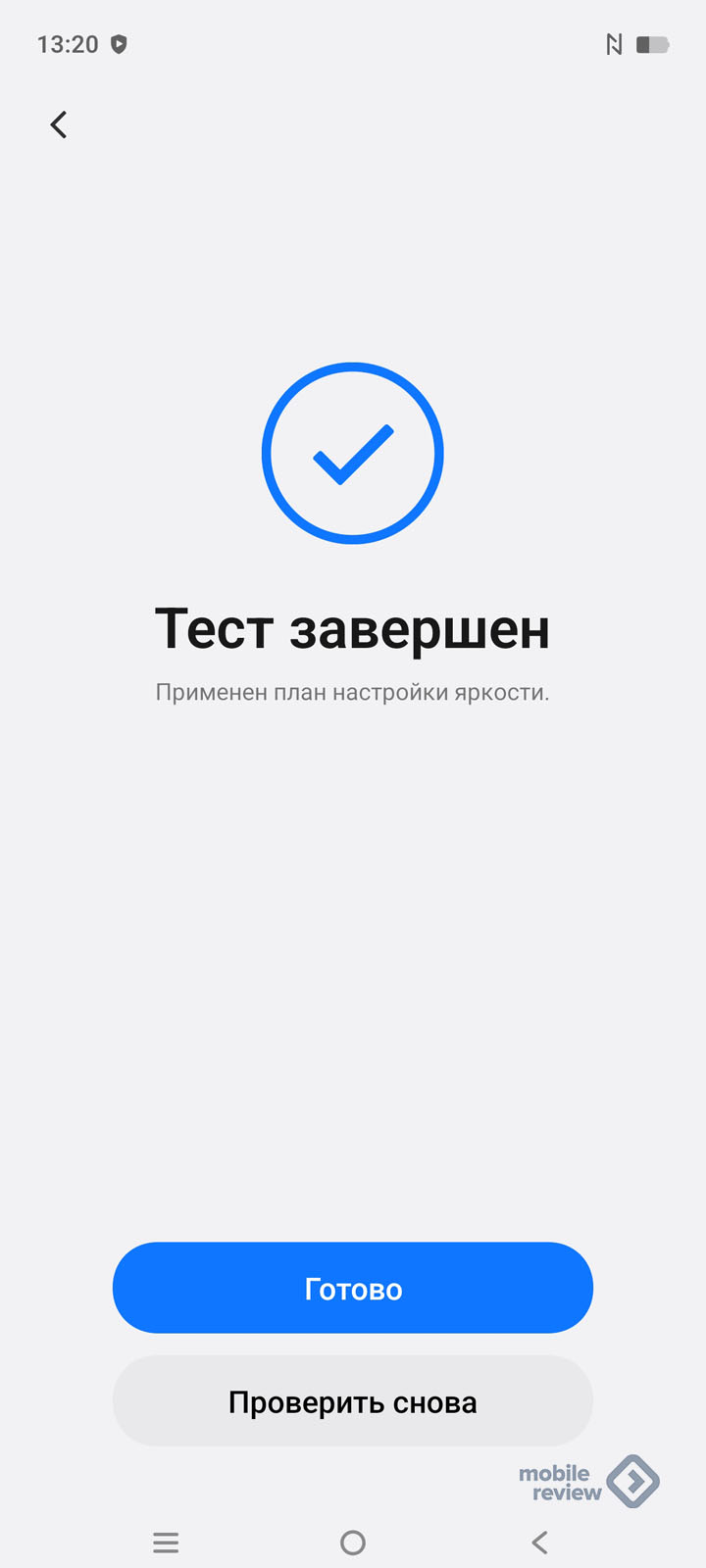This screenshot has height=1568, width=706.
Task: Select Проверить снова to rerun test
Action: 353,1401
